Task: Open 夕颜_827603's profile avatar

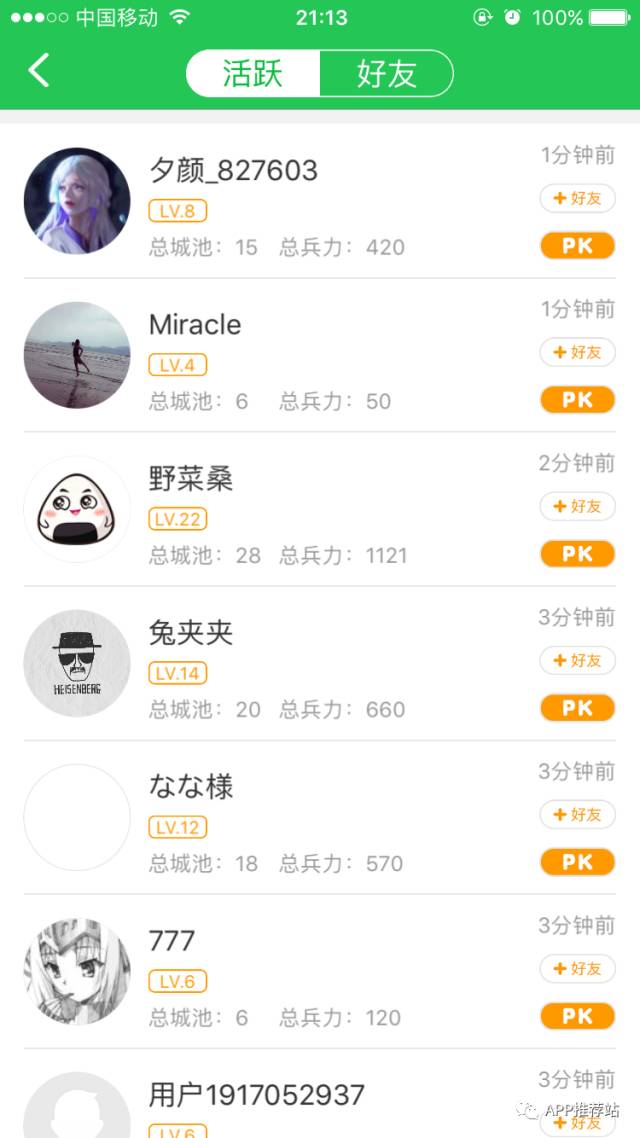Action: point(77,201)
